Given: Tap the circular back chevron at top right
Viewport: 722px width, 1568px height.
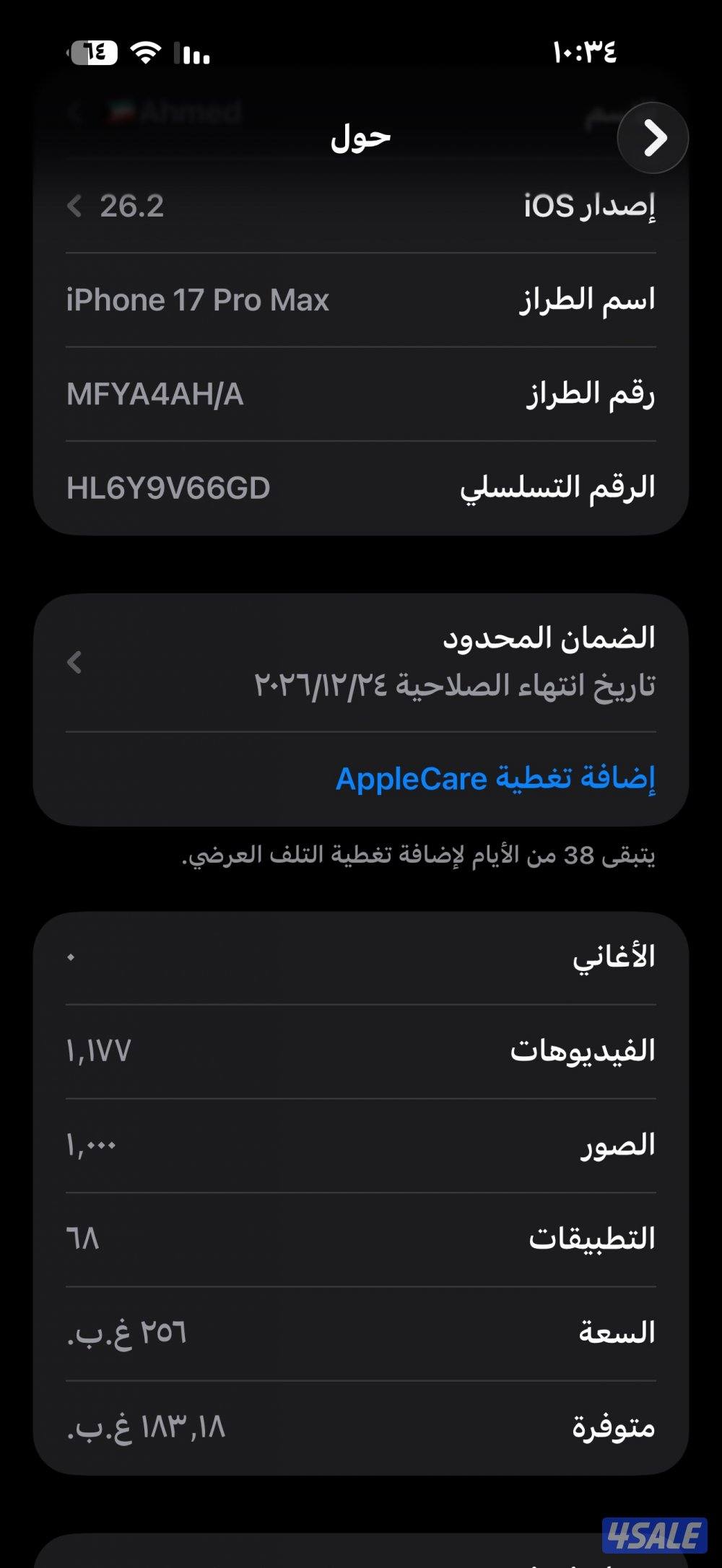Looking at the screenshot, I should pos(654,137).
